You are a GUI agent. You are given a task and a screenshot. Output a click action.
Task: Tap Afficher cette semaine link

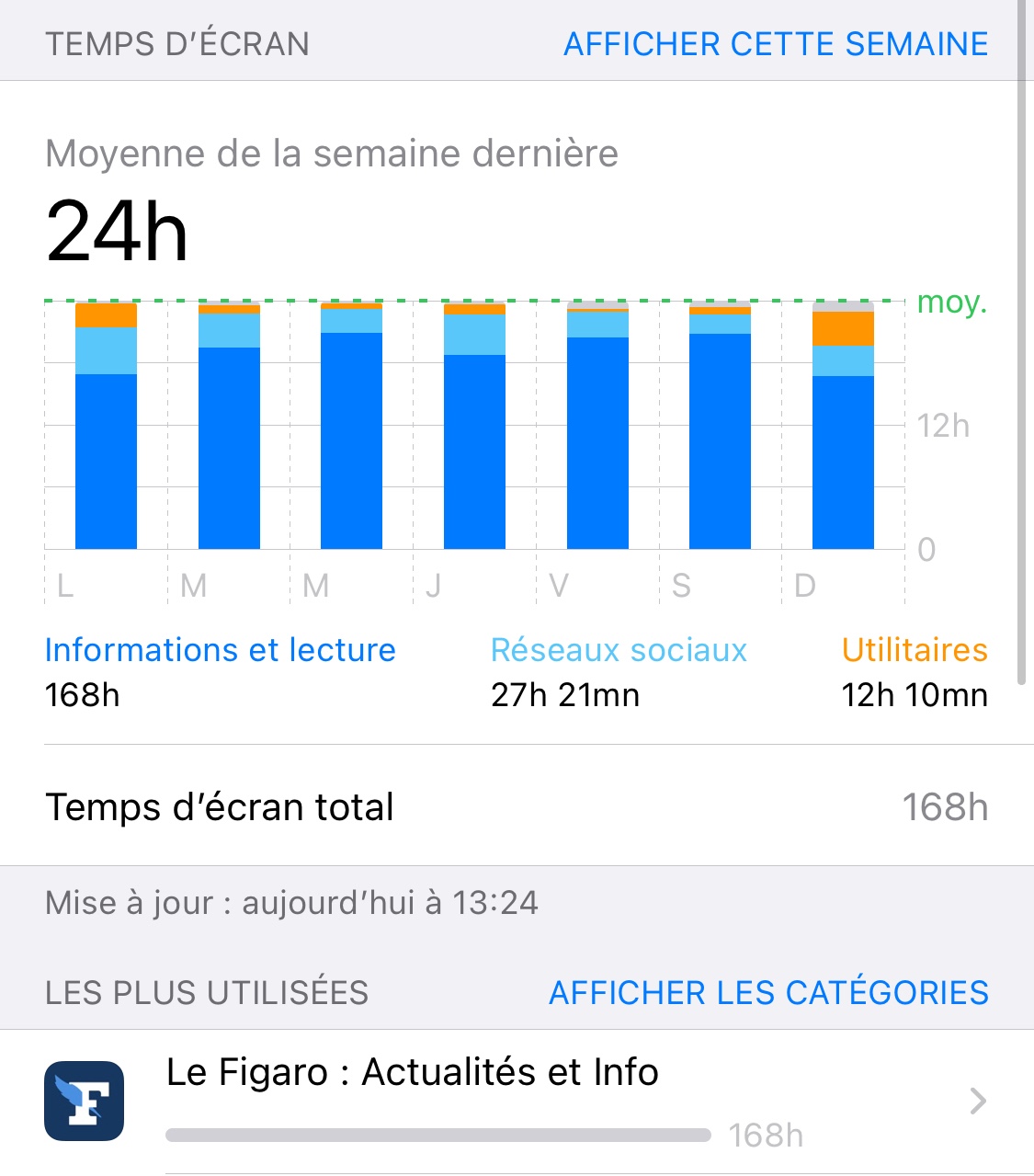pyautogui.click(x=775, y=44)
